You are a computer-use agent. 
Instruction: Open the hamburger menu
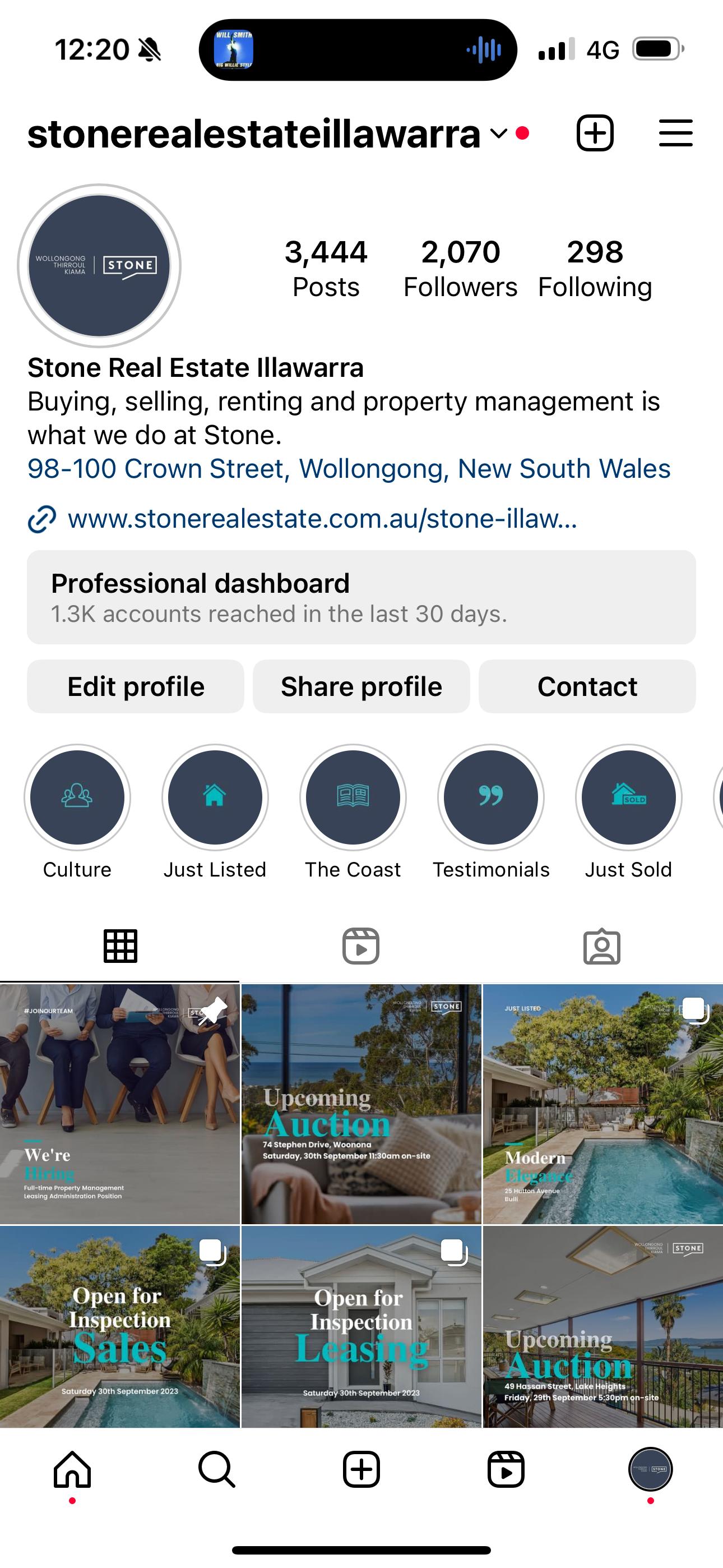(675, 133)
